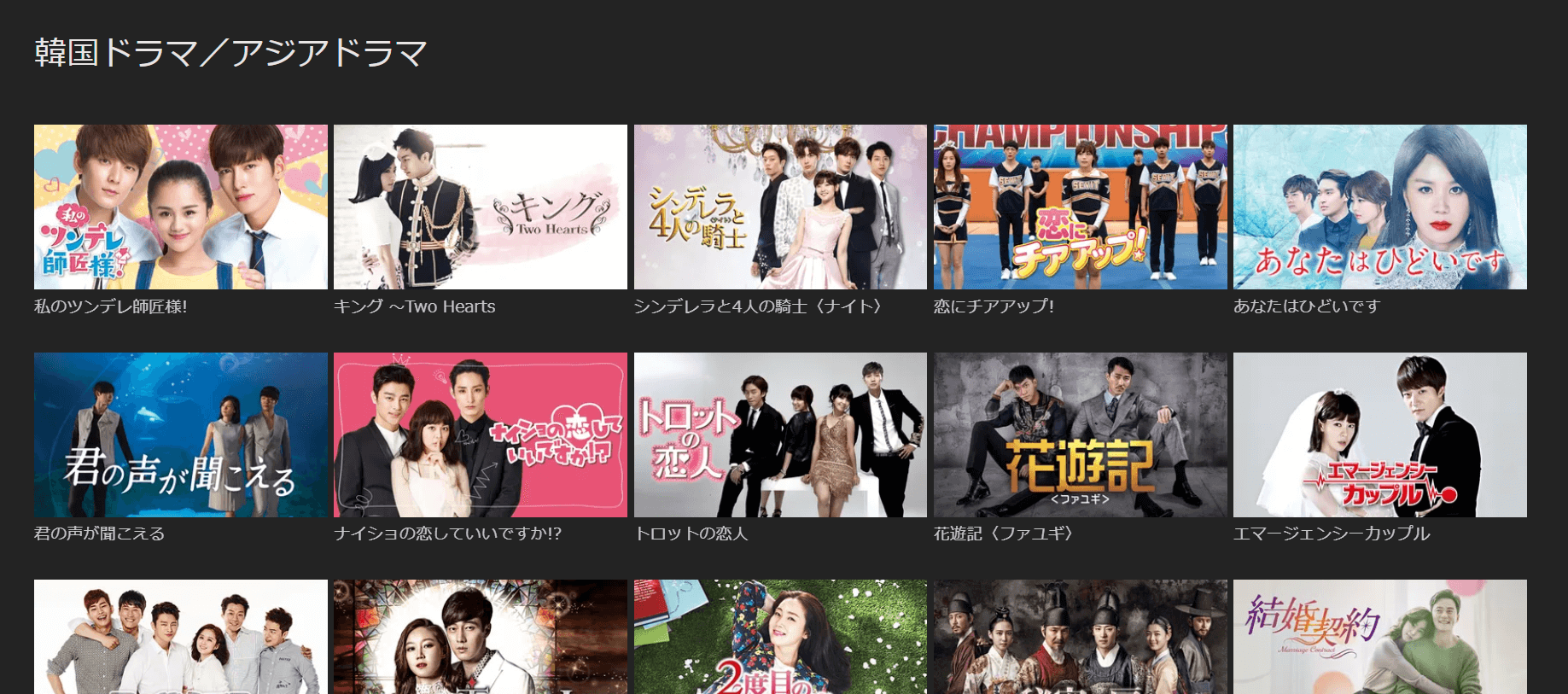Image resolution: width=1568 pixels, height=694 pixels.
Task: Open 私のツンデレ師匠様! drama
Action: [180, 207]
